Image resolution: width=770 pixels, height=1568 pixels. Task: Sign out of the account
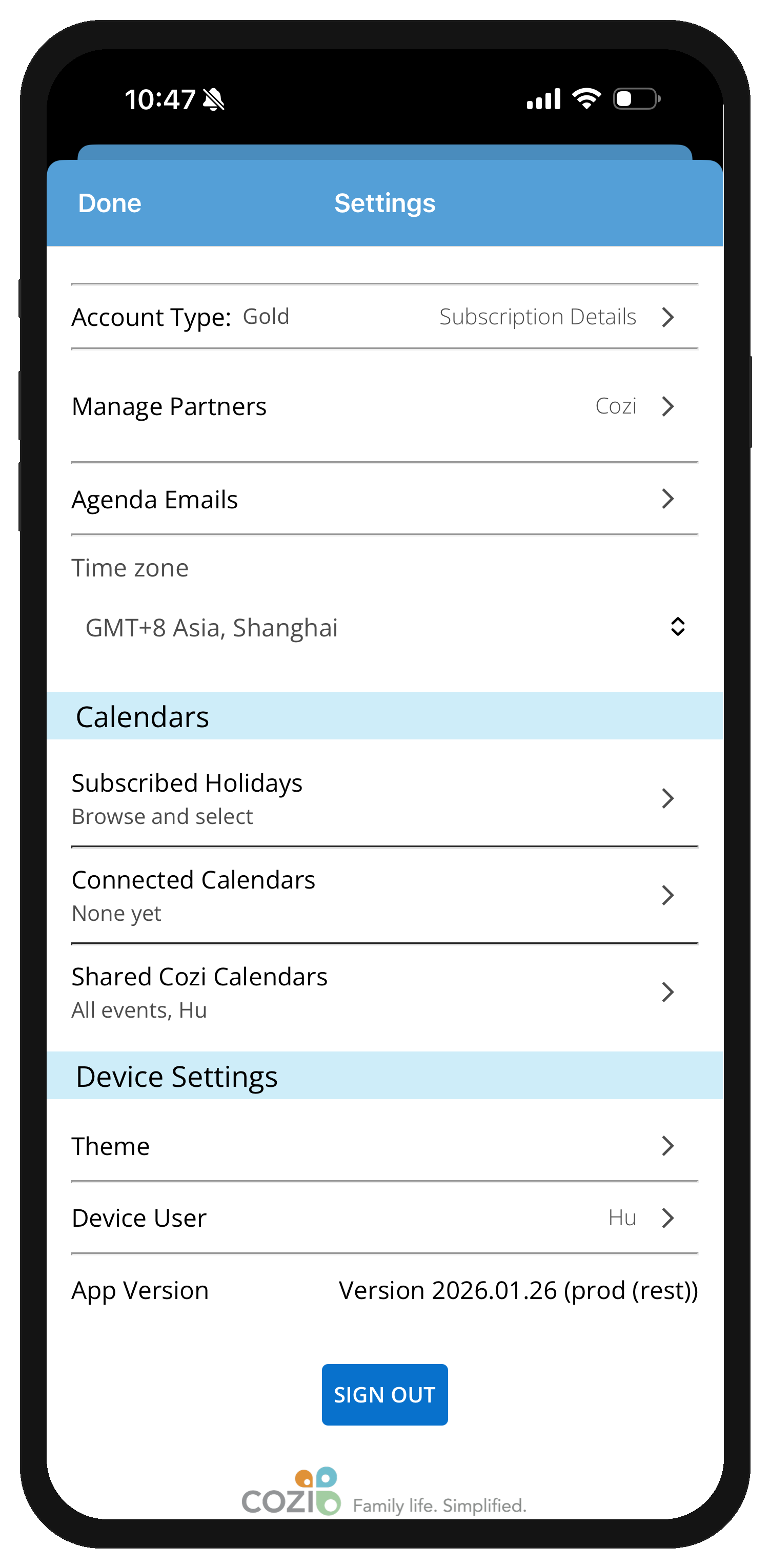point(384,1394)
